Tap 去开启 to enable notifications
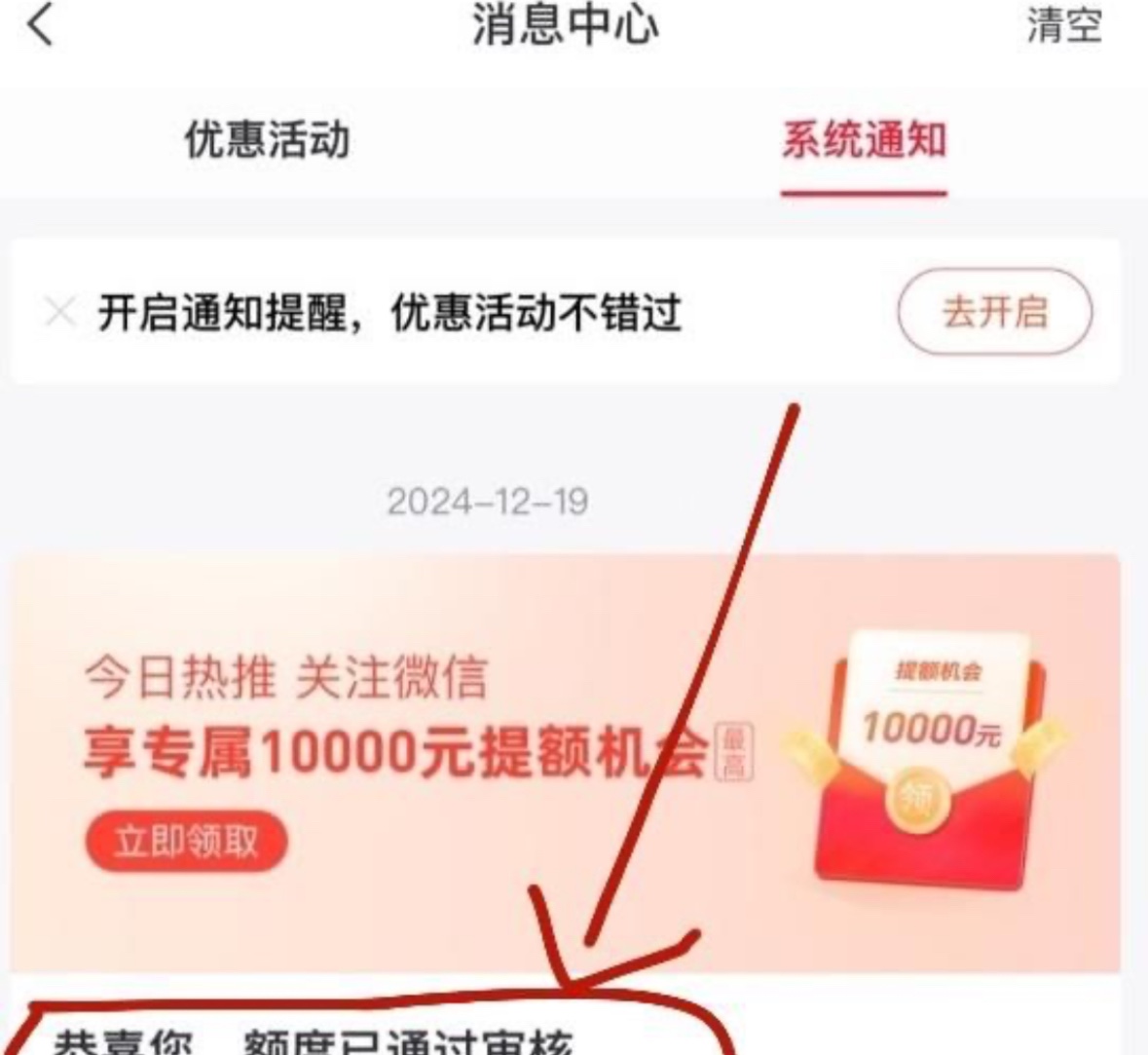Viewport: 1148px width, 1055px height. click(x=994, y=313)
